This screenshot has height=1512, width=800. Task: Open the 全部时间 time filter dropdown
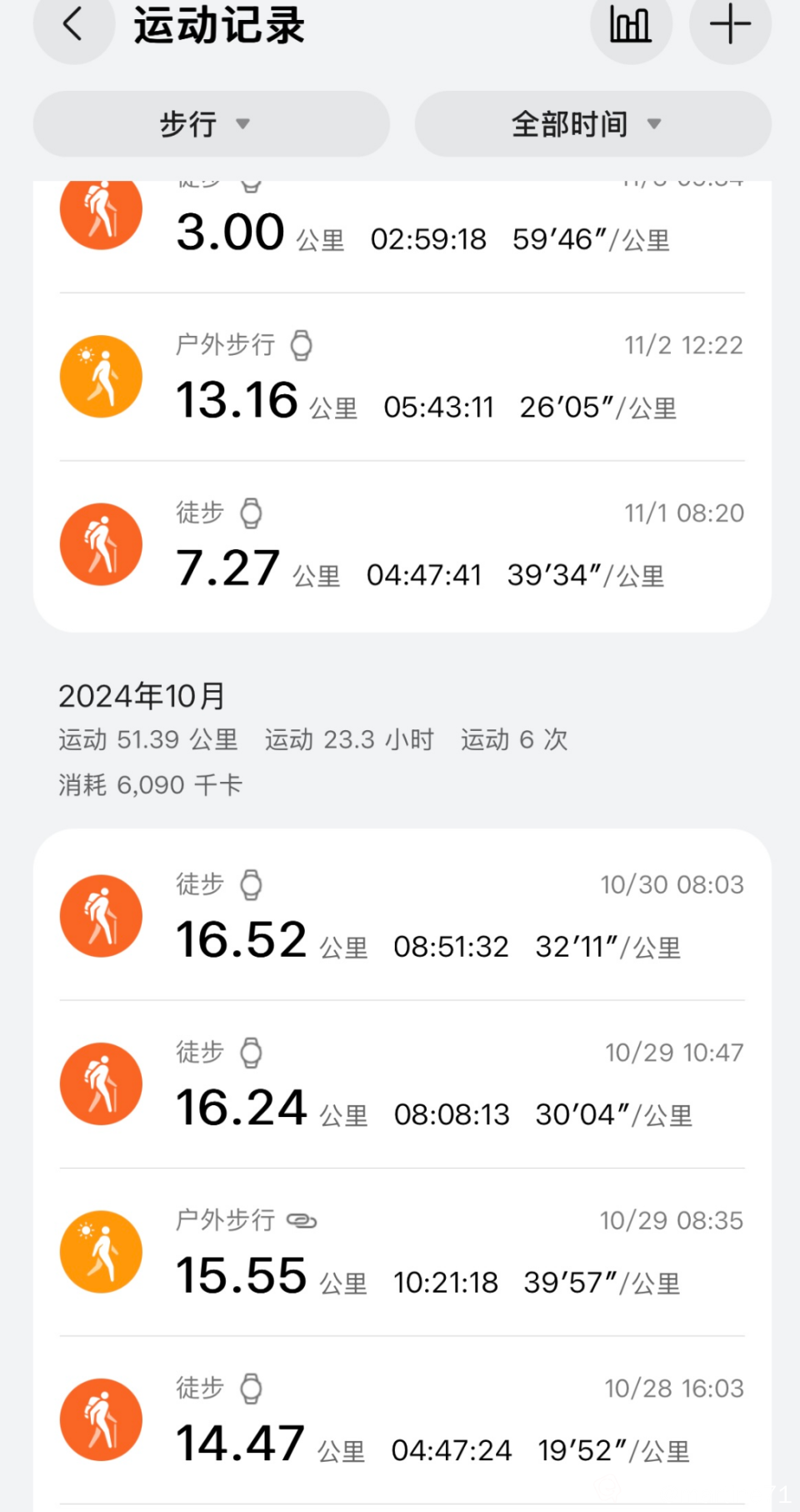tap(587, 123)
